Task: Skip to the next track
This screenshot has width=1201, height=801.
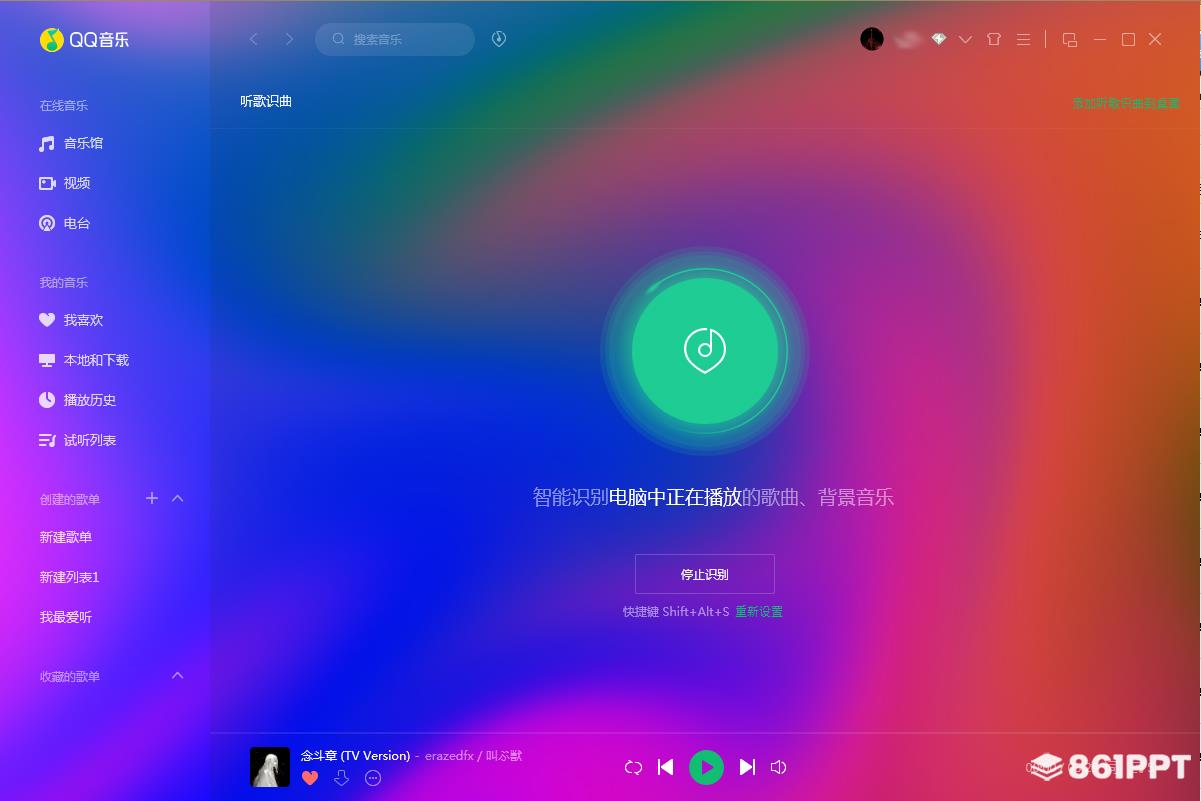Action: click(747, 767)
